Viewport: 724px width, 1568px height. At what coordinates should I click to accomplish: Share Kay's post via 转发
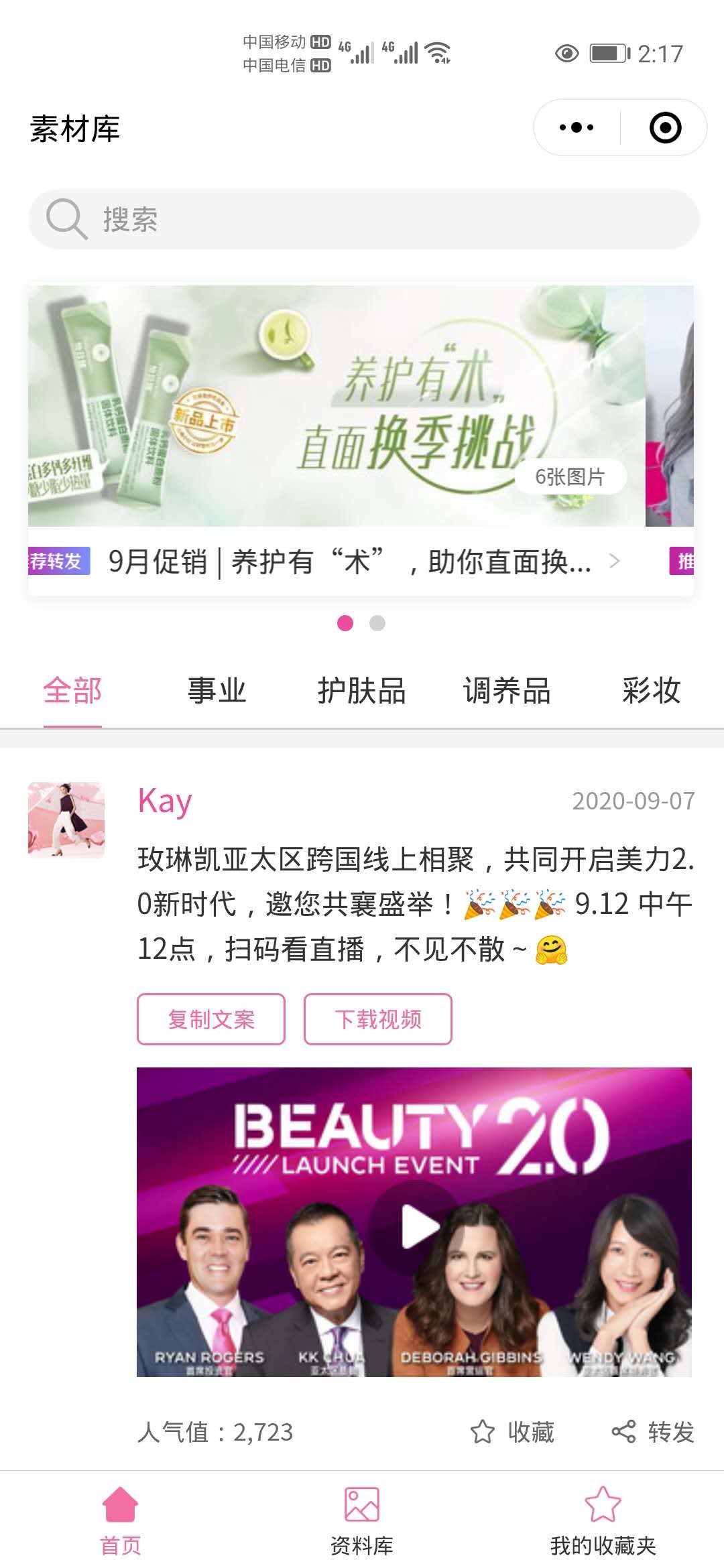(x=653, y=1432)
